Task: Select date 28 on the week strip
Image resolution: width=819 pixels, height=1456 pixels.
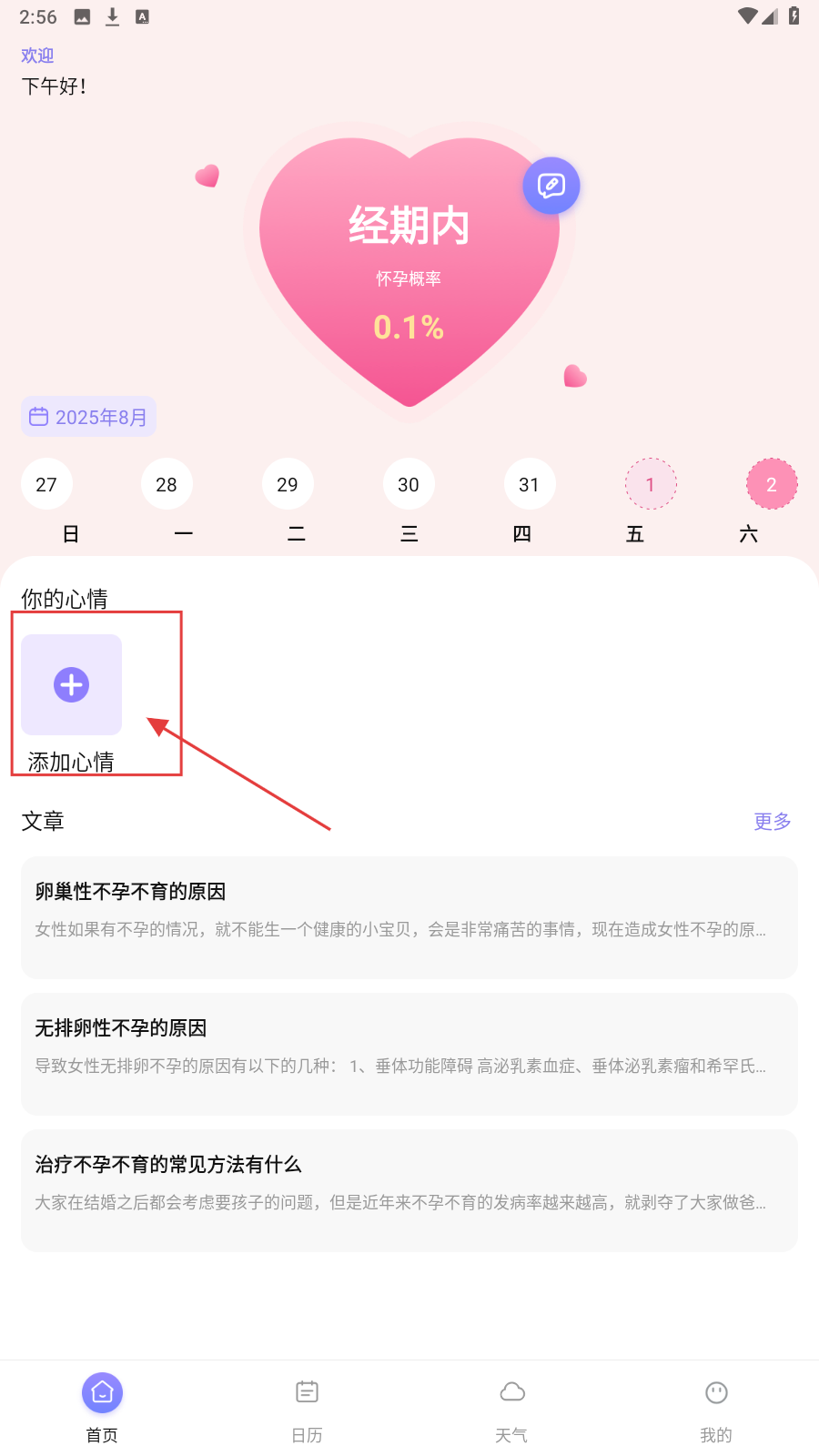Action: click(x=167, y=484)
